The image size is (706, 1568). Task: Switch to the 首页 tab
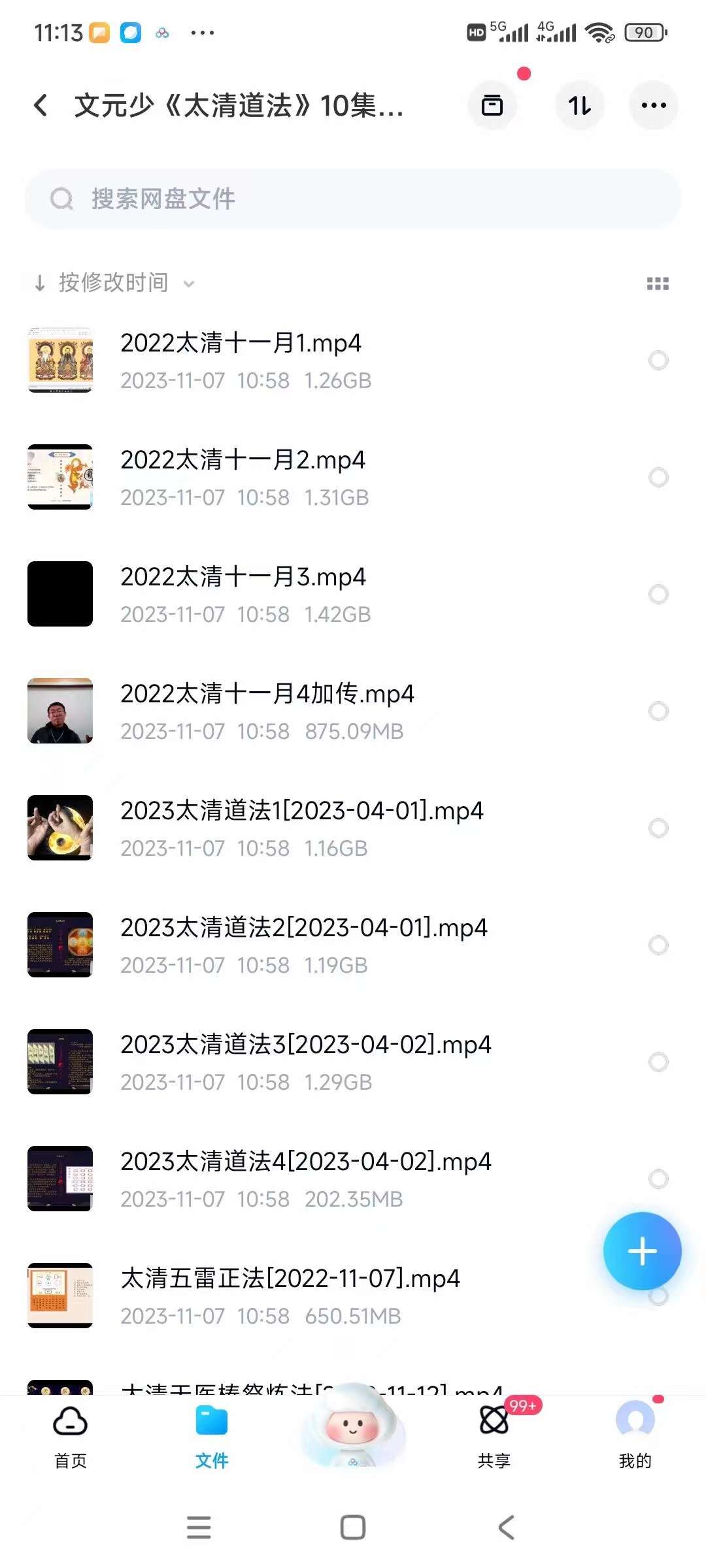click(71, 1435)
